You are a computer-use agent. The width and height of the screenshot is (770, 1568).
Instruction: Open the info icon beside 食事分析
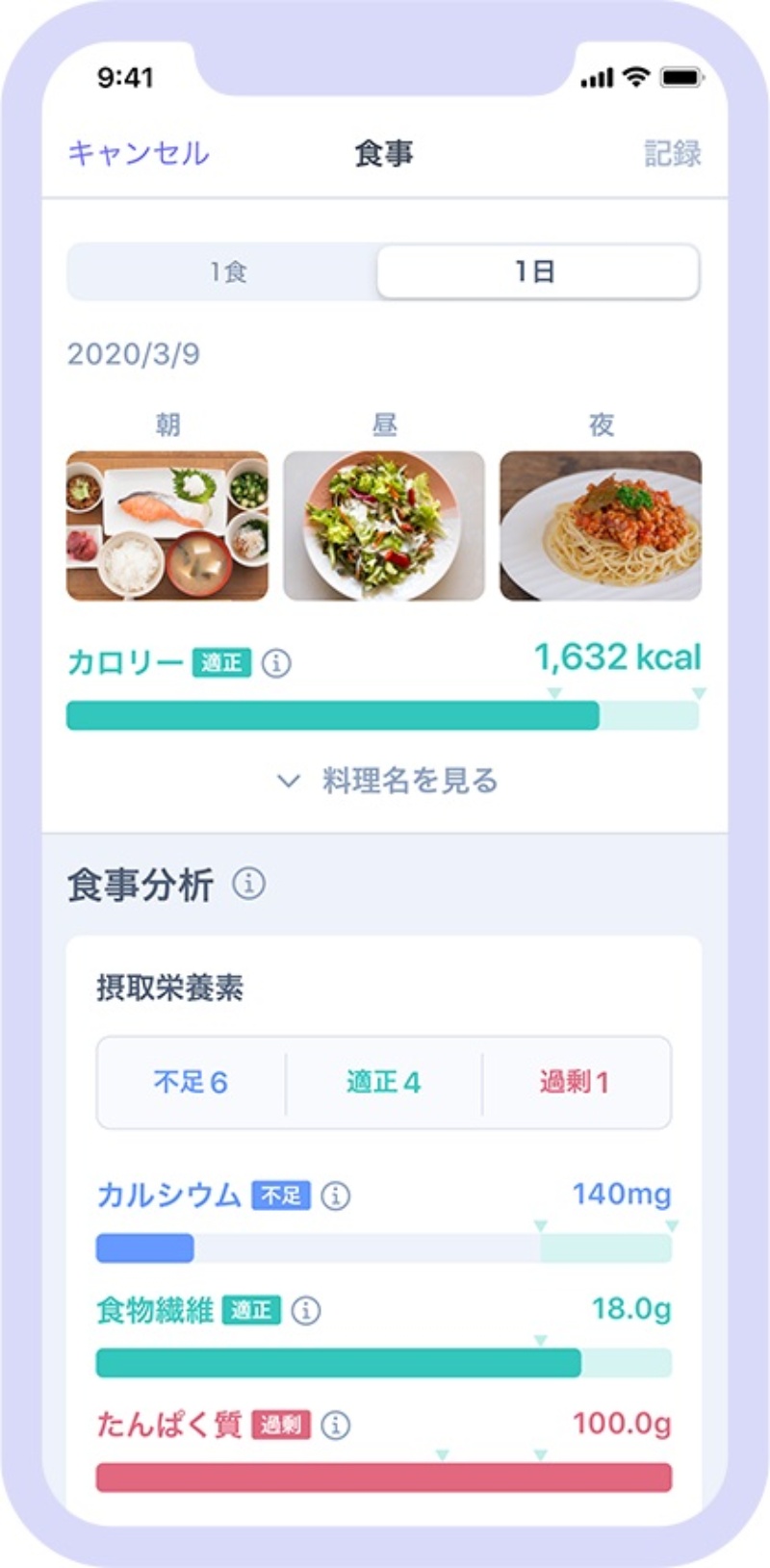point(248,884)
